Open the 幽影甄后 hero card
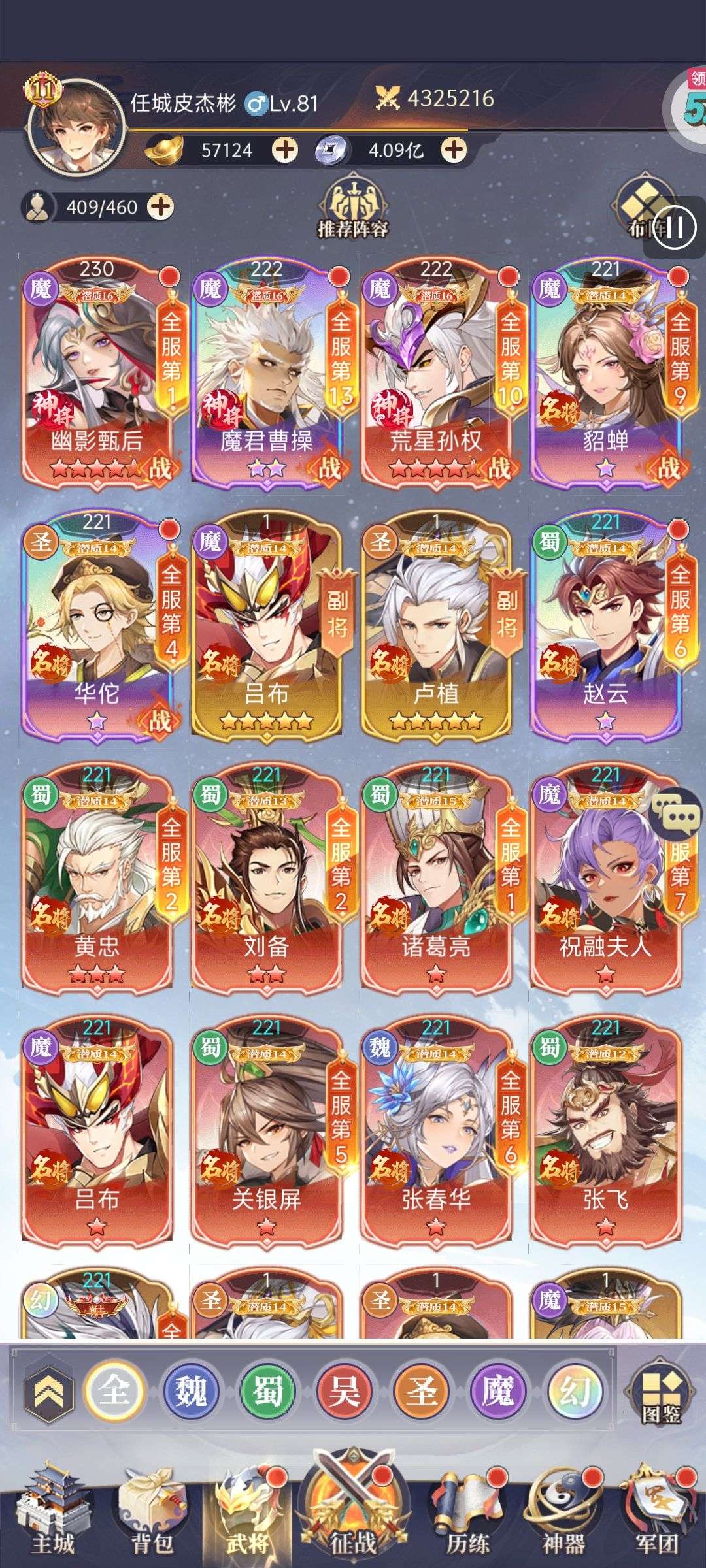Screen dimensions: 706x1568 [x=98, y=370]
